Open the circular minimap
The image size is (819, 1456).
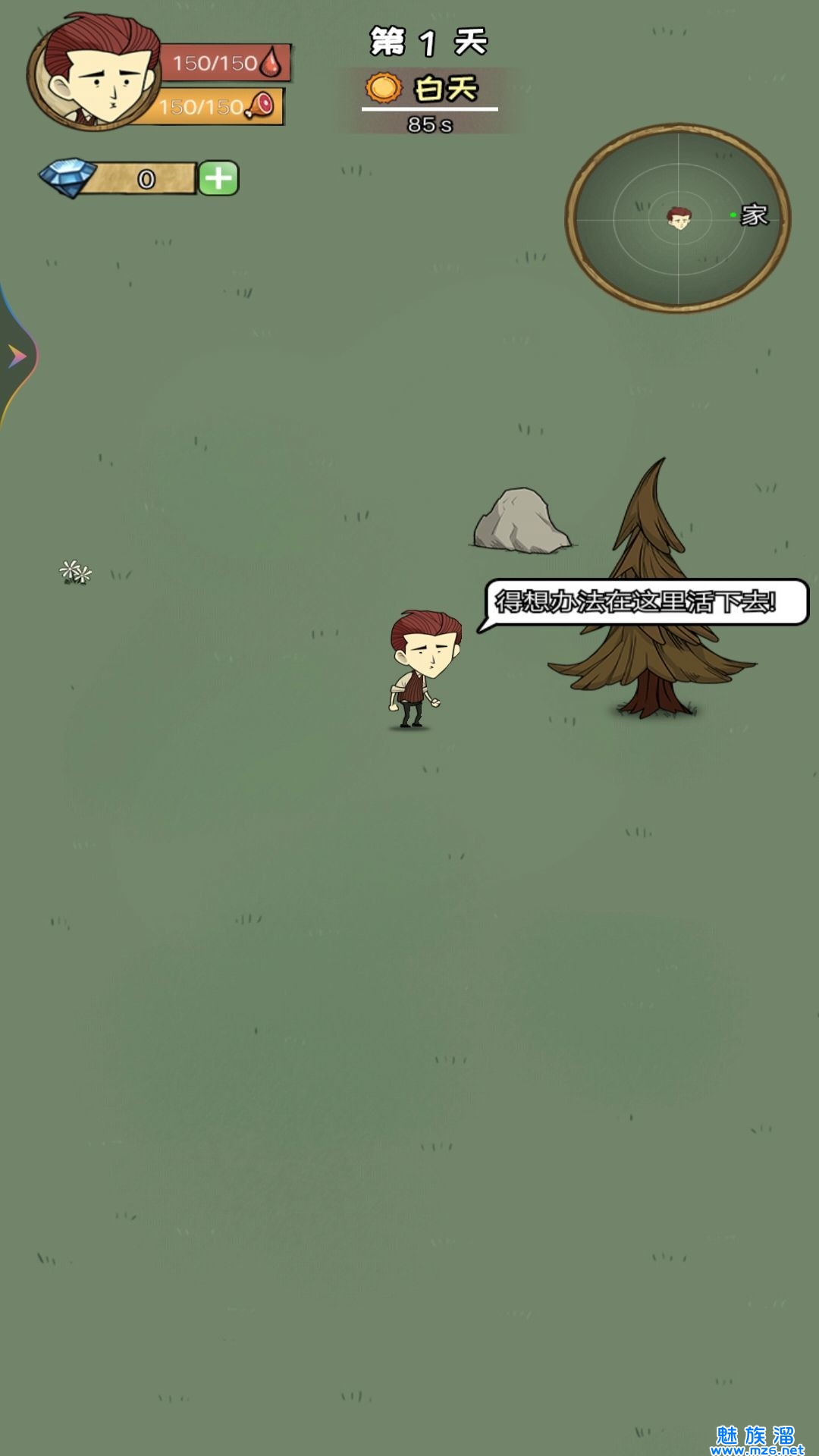[x=677, y=218]
